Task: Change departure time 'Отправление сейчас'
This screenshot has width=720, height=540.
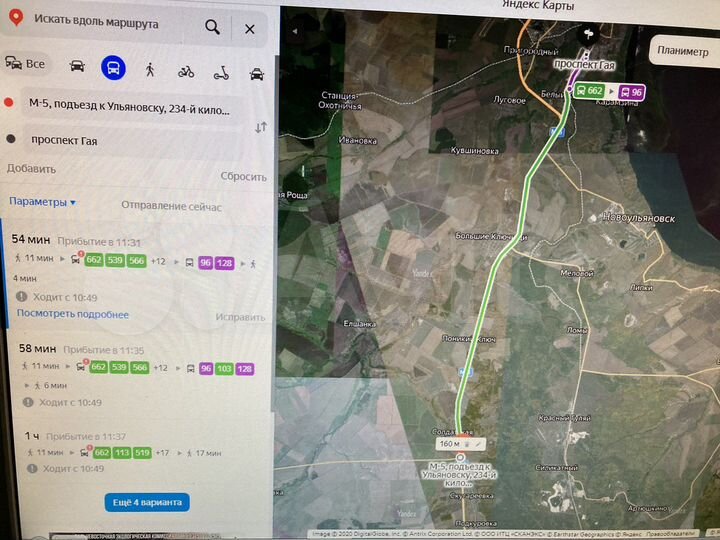Action: (x=171, y=206)
